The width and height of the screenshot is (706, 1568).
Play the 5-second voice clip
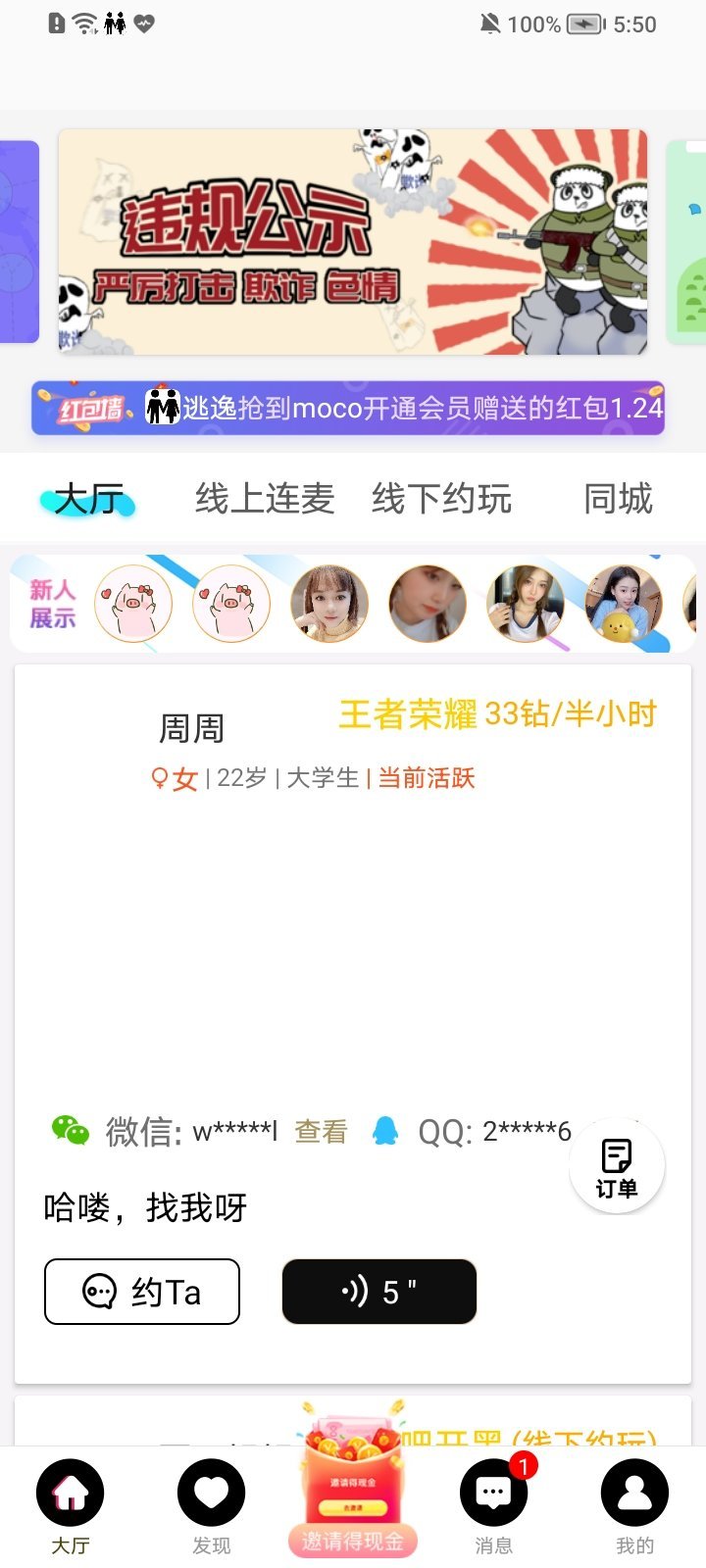coord(379,1292)
